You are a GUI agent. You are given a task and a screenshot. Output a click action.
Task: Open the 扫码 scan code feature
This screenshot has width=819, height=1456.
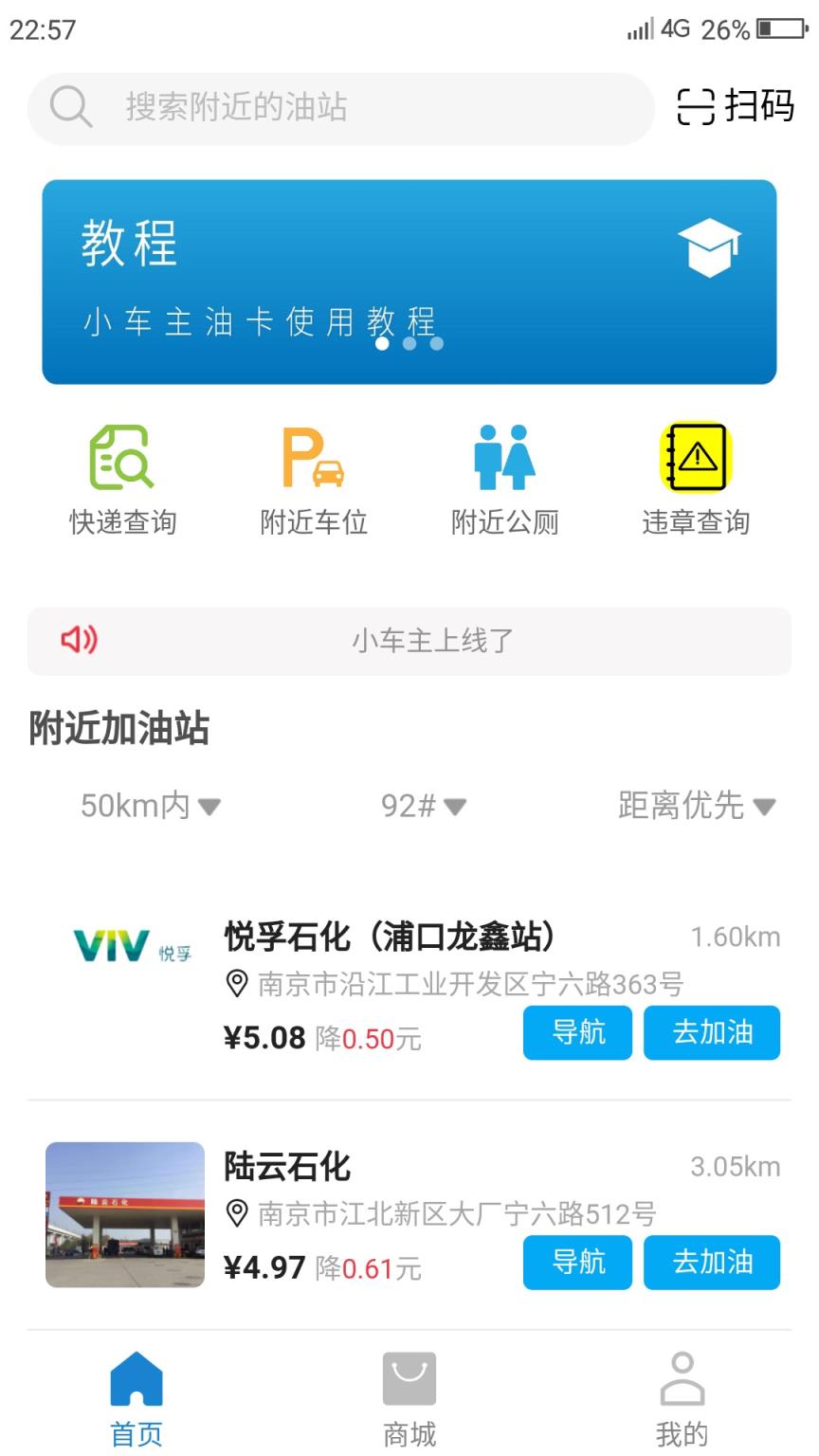(x=737, y=107)
